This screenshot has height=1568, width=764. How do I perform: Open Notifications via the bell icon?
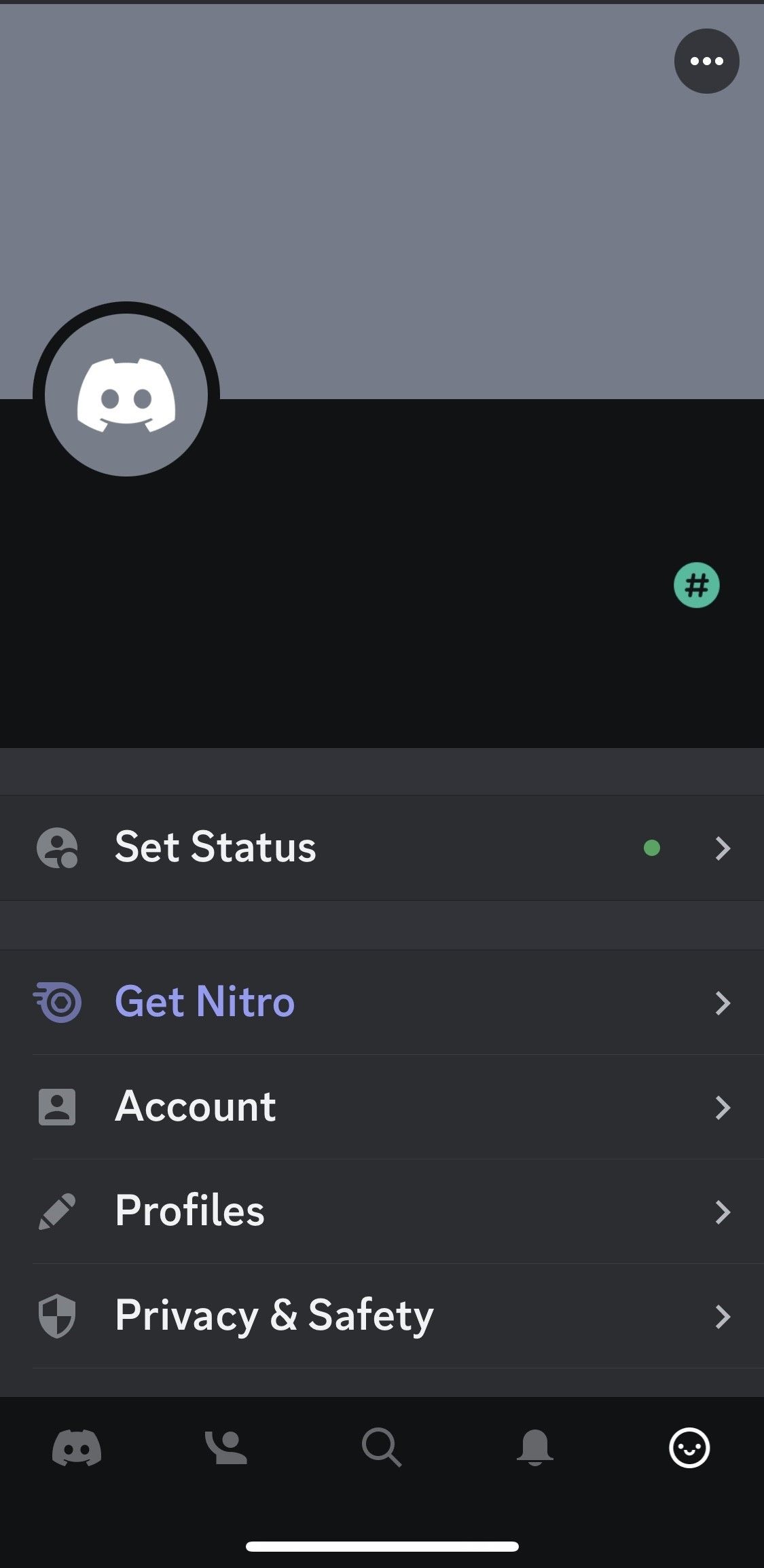coord(534,1446)
